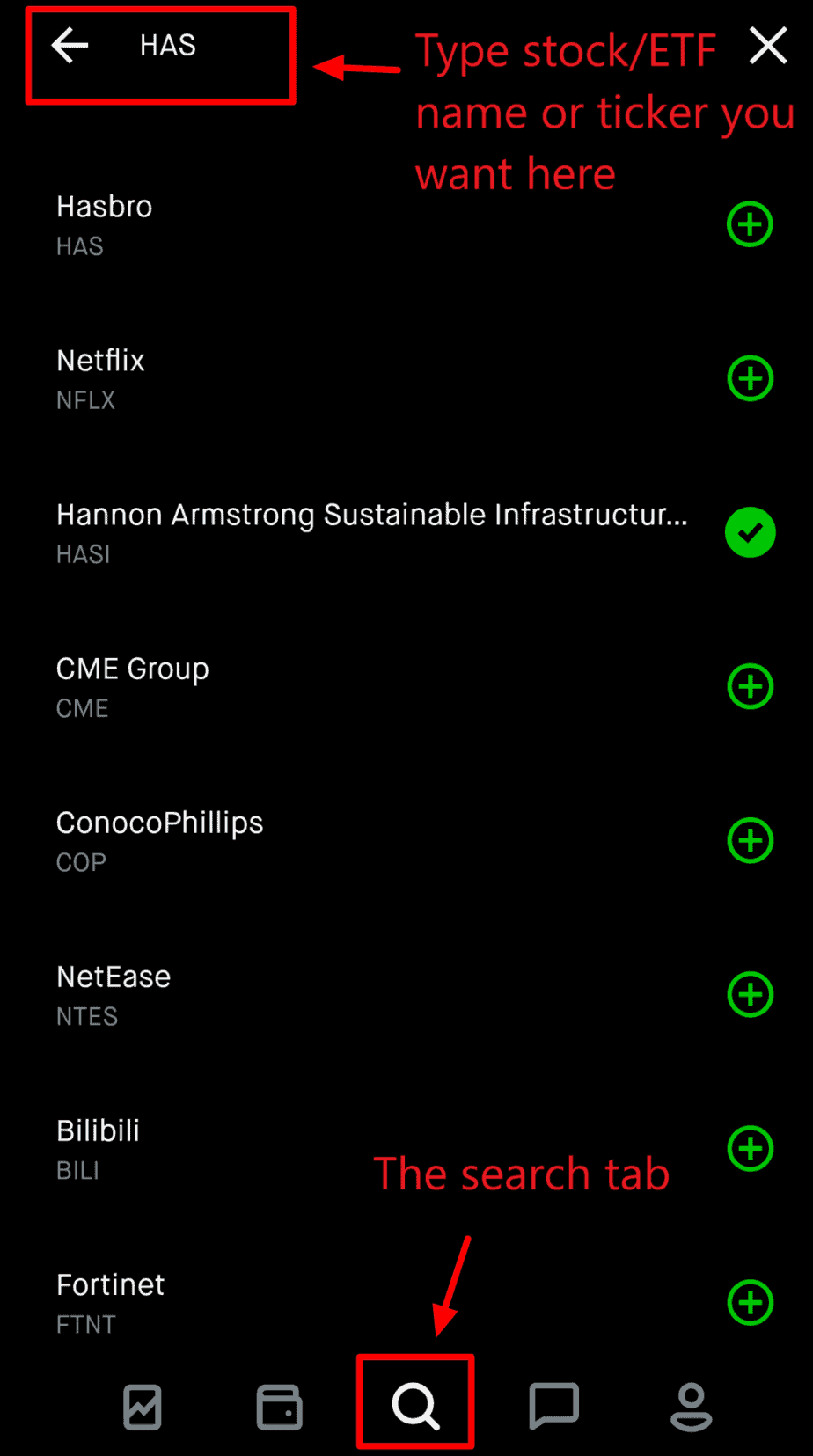Screen dimensions: 813x1456
Task: Add Fortinet with its plus icon
Action: (750, 1302)
